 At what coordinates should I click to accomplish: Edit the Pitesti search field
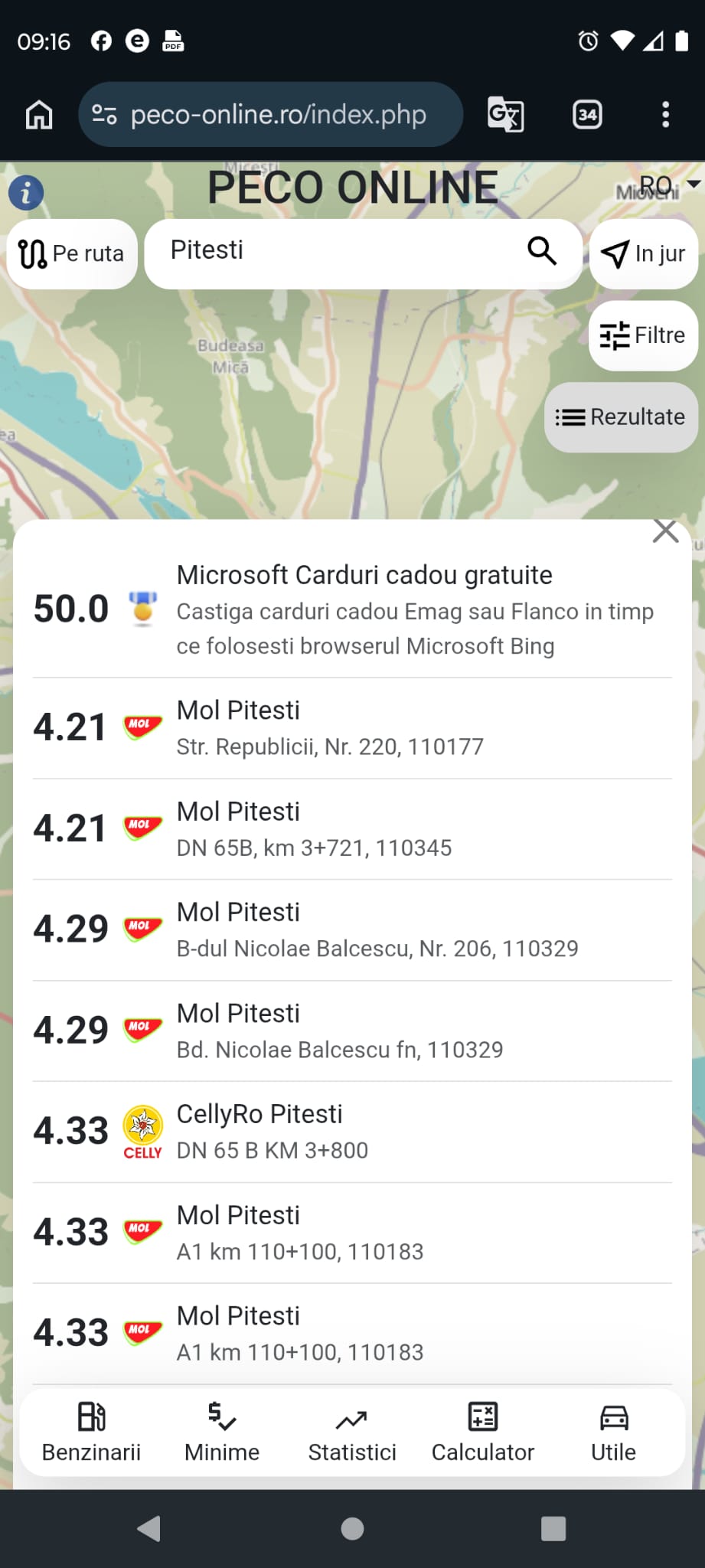pyautogui.click(x=363, y=253)
